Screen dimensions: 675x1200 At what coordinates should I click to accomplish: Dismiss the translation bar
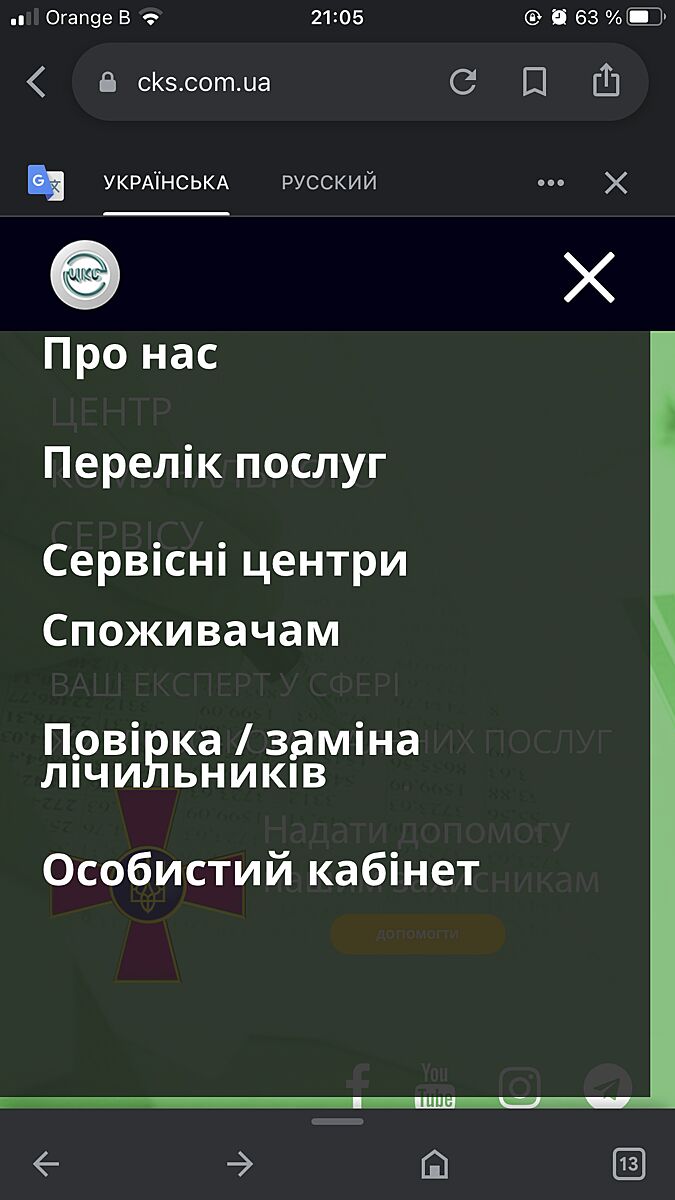[x=616, y=183]
